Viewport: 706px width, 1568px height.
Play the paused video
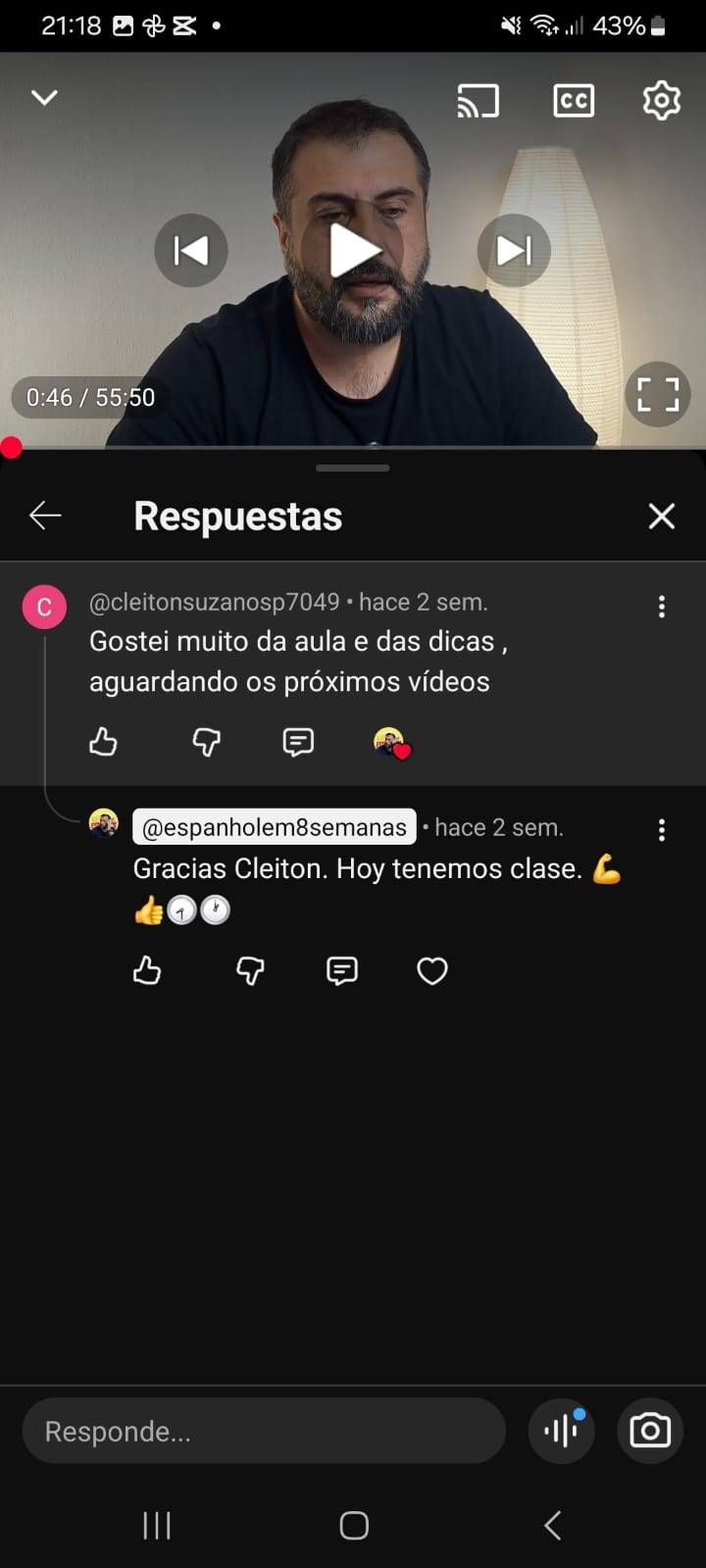[353, 251]
